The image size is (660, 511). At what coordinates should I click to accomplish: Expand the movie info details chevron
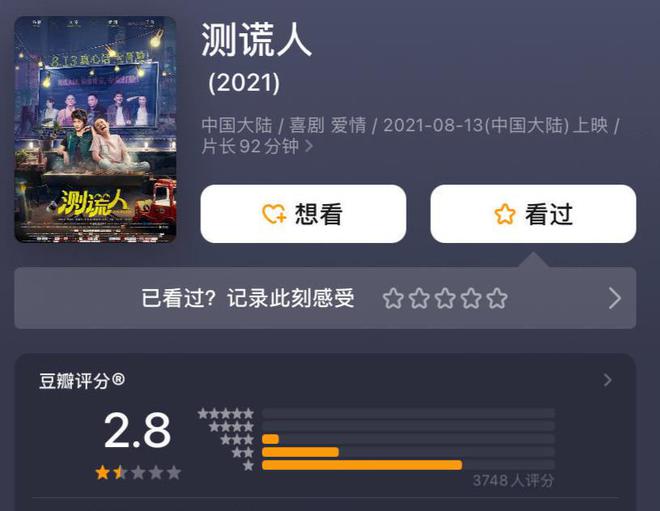coord(310,148)
